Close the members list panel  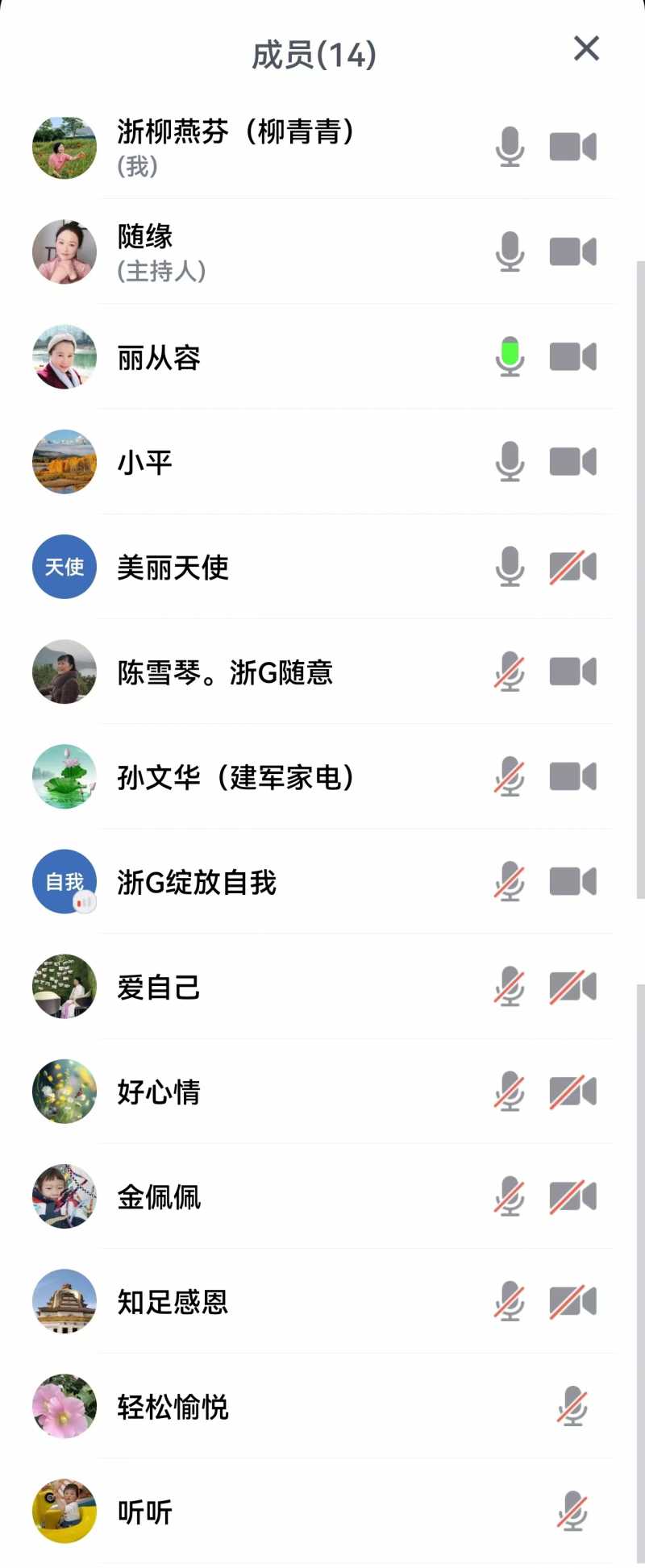coord(586,48)
